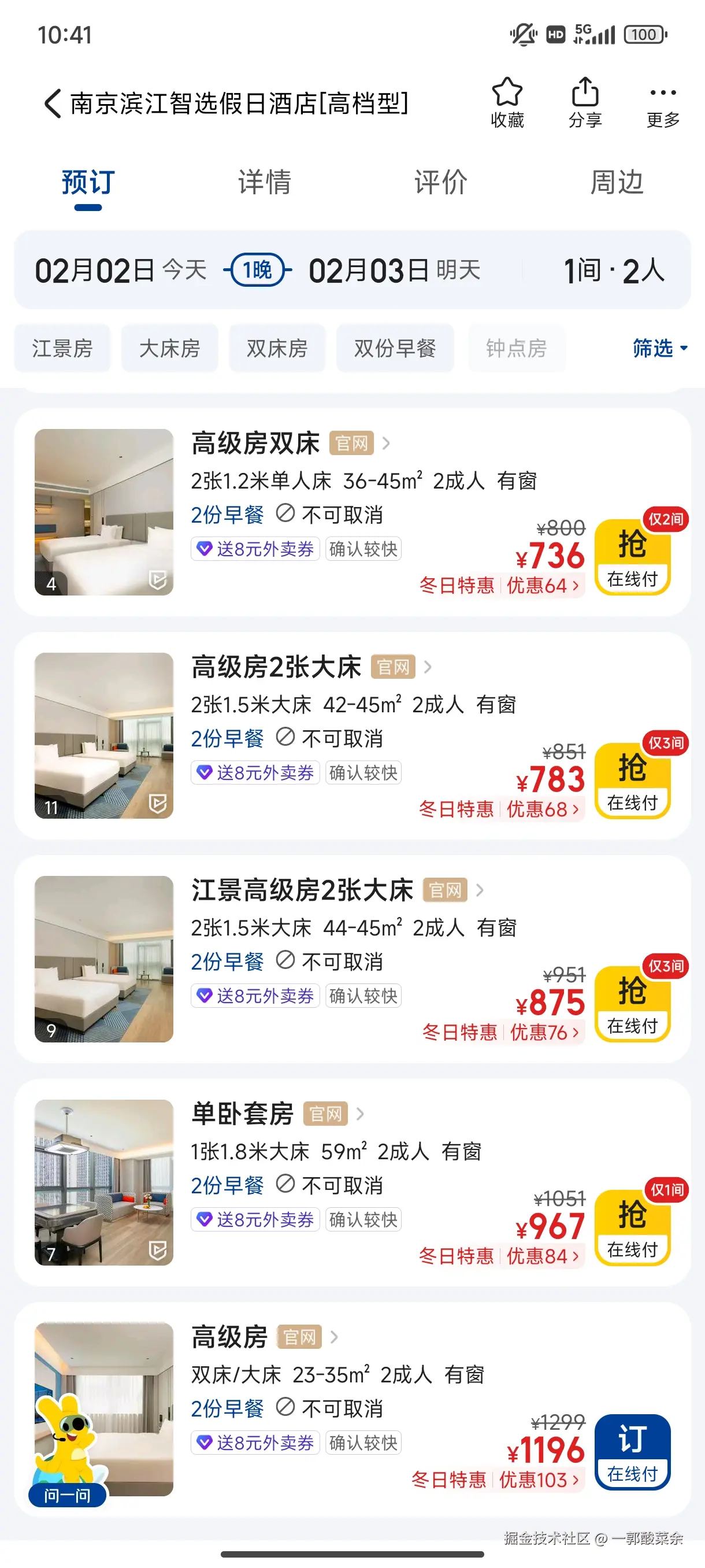Image resolution: width=705 pixels, height=1568 pixels.
Task: Toggle the 江景房 filter chip
Action: [x=62, y=348]
